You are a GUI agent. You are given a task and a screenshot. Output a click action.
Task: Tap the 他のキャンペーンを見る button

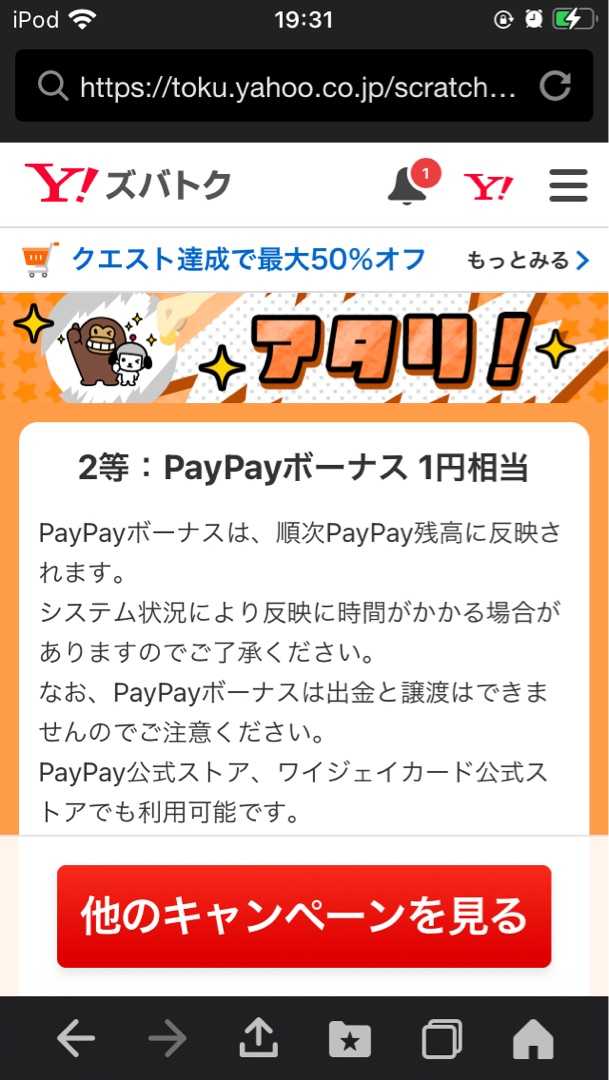pos(304,916)
